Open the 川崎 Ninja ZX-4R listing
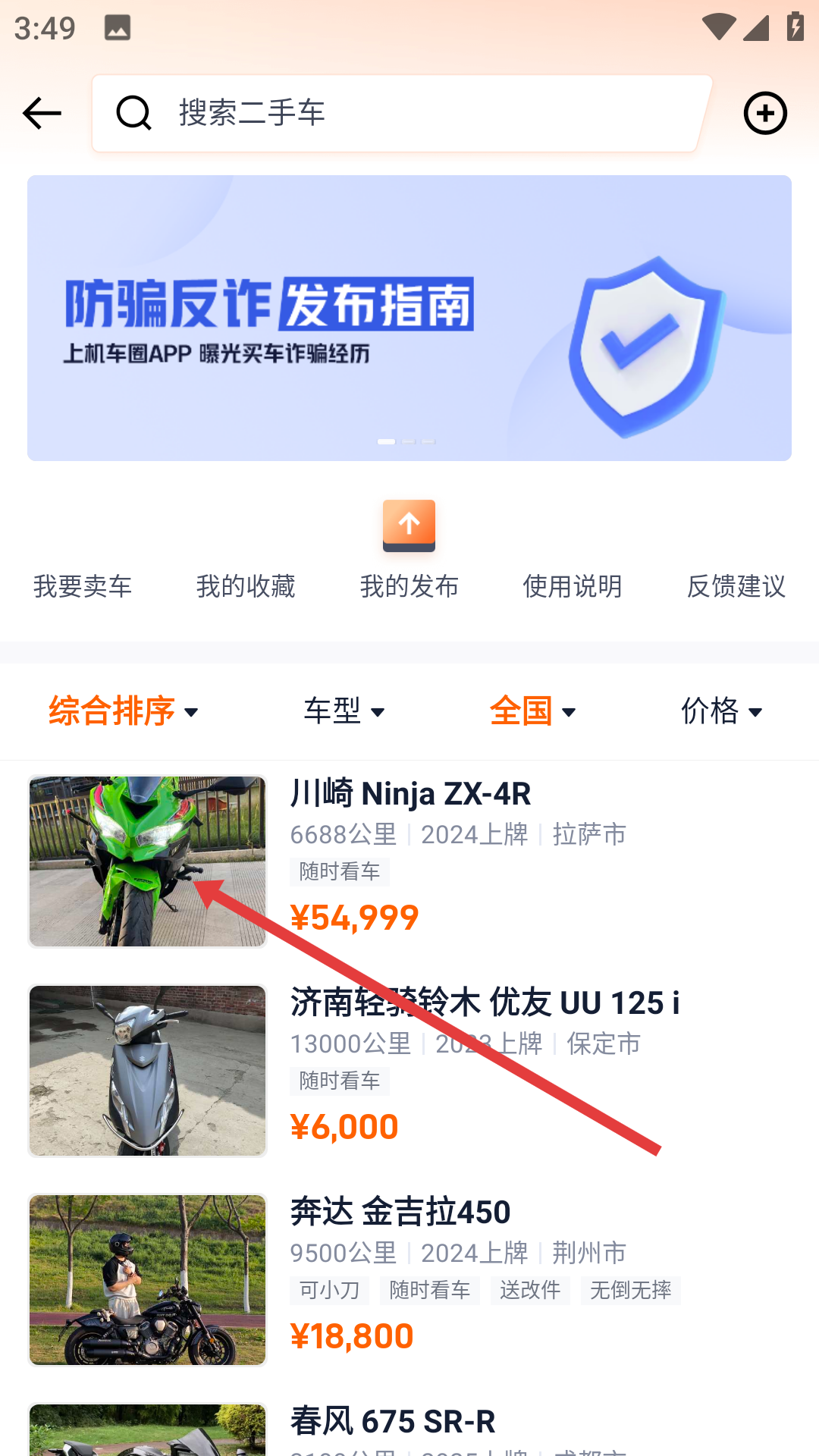819x1456 pixels. [409, 861]
